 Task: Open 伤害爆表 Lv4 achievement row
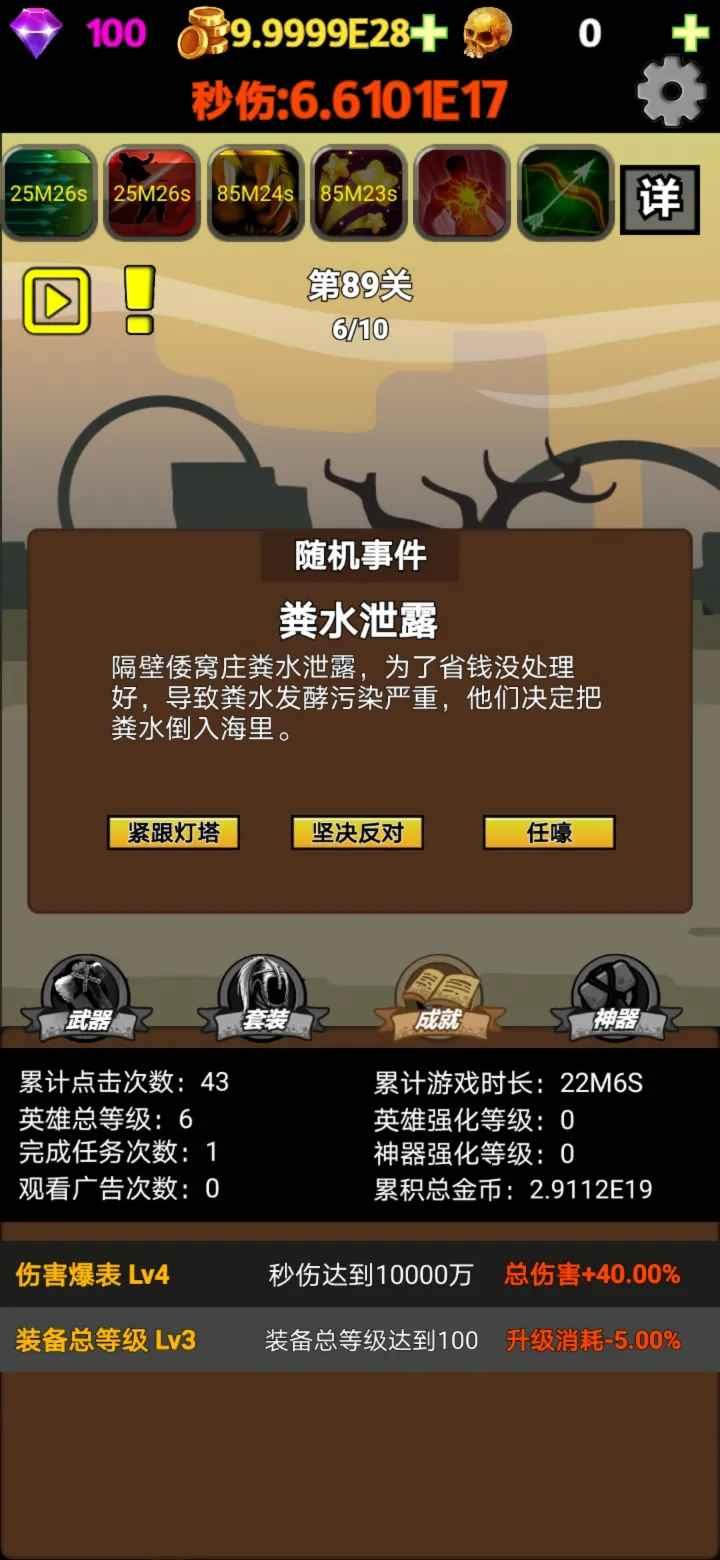[x=360, y=1274]
